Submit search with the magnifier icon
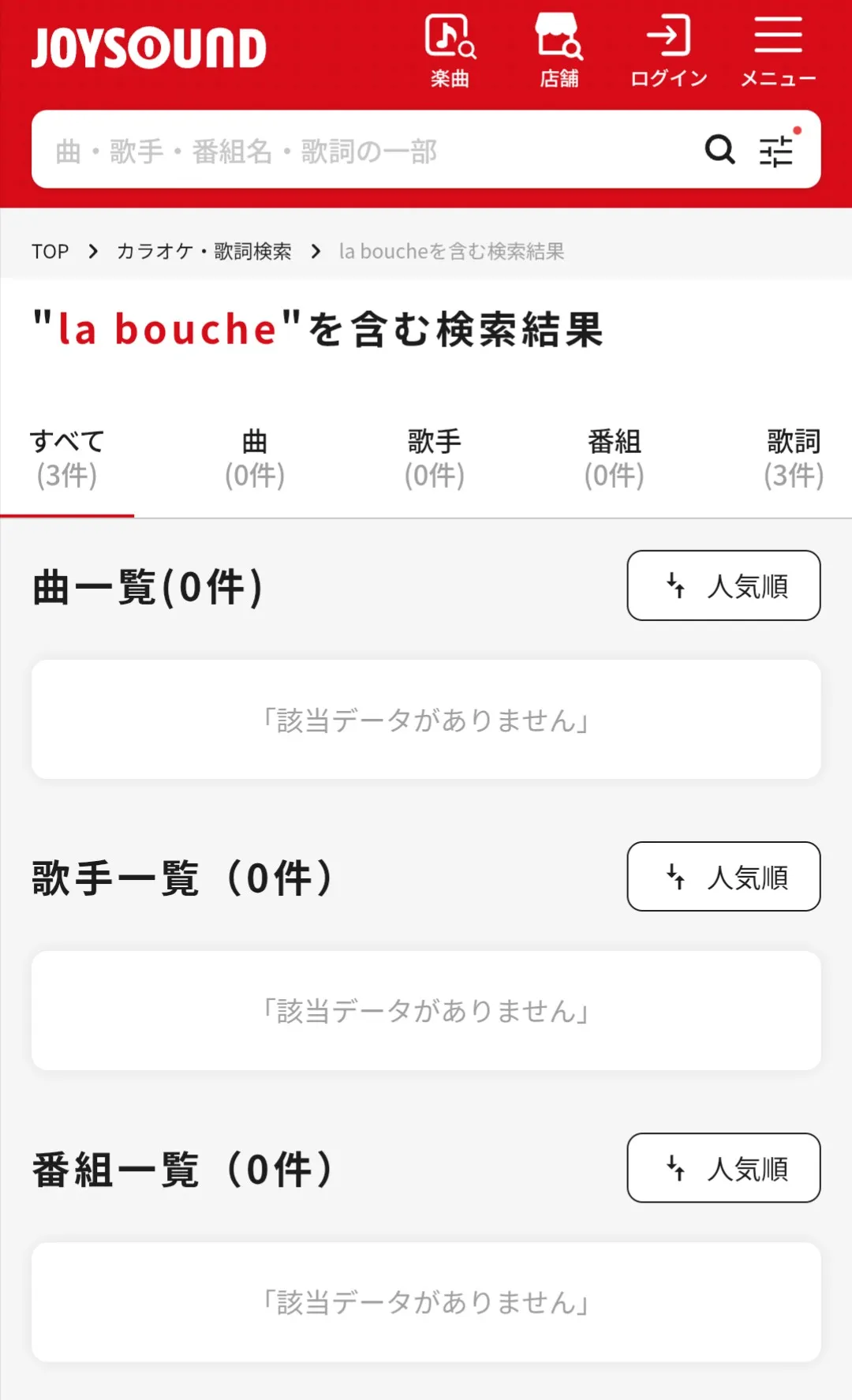Image resolution: width=852 pixels, height=1400 pixels. click(x=719, y=149)
